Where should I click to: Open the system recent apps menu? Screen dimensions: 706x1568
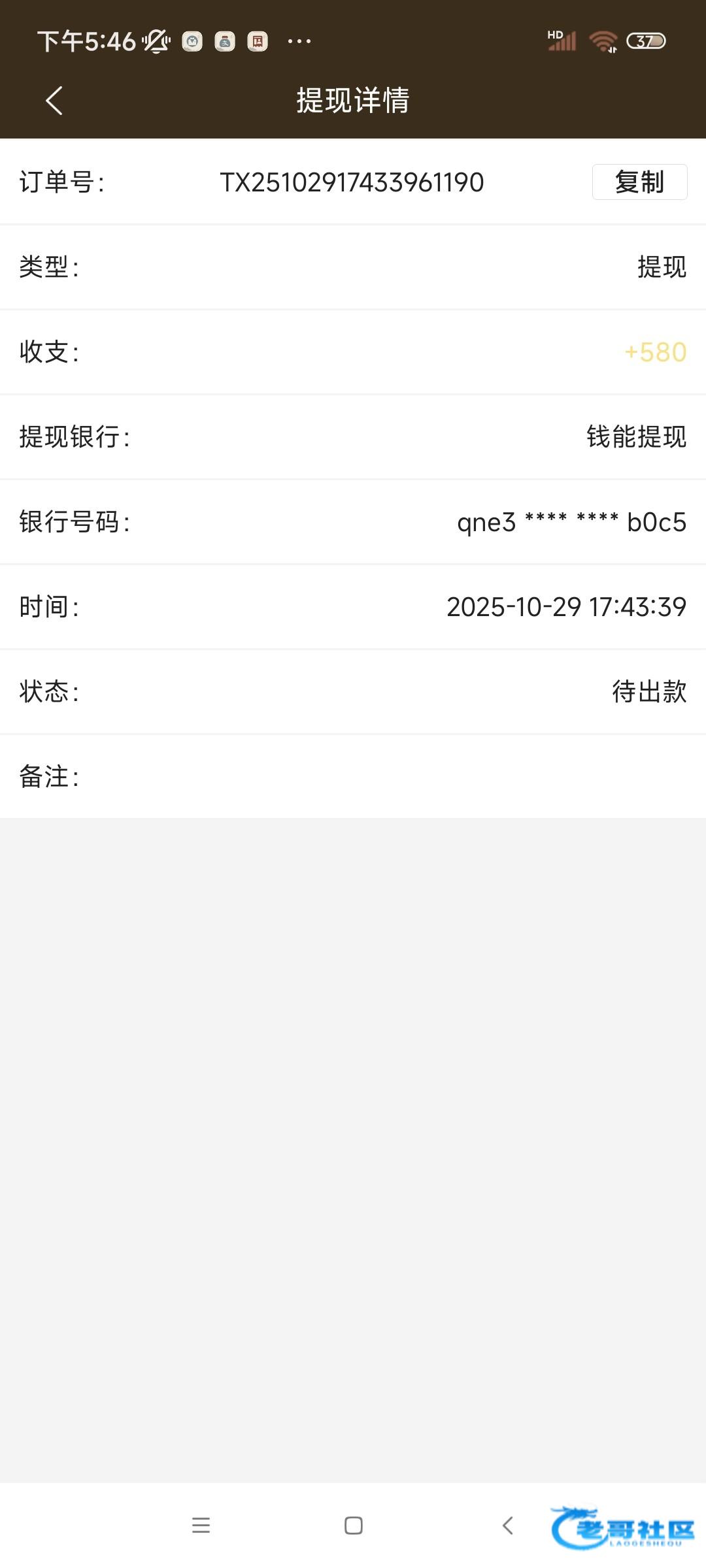click(201, 1526)
